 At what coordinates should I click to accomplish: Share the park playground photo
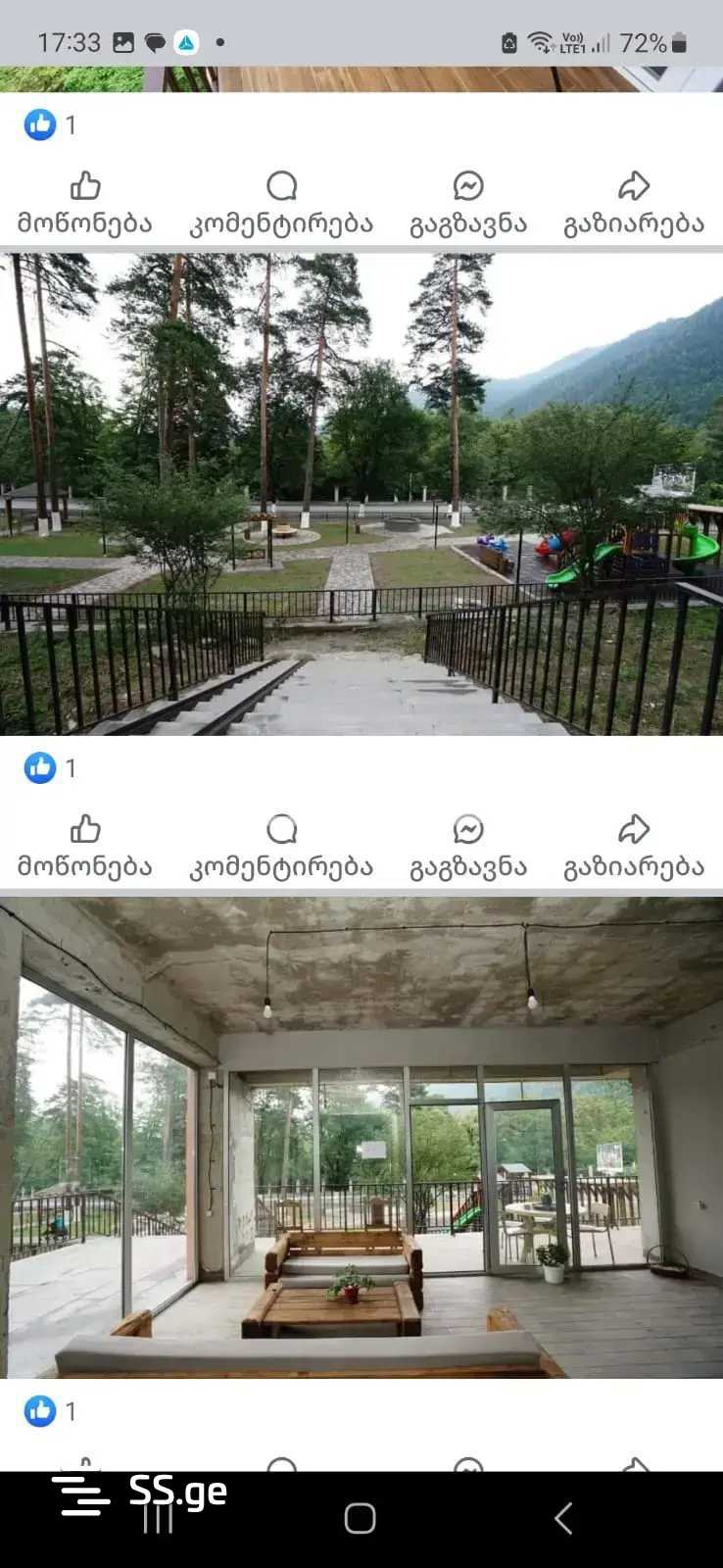point(634,847)
